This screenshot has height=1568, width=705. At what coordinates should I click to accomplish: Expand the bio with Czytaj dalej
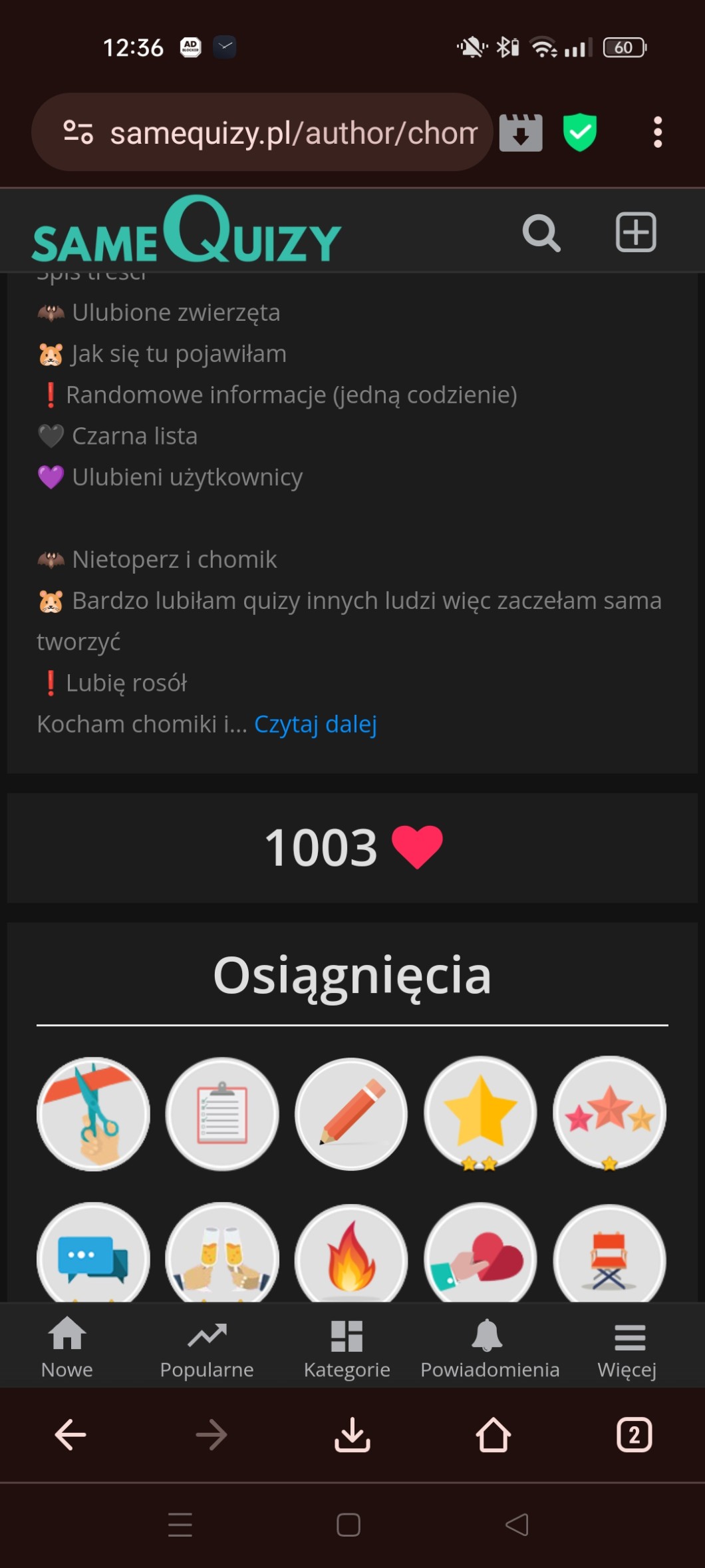[315, 724]
